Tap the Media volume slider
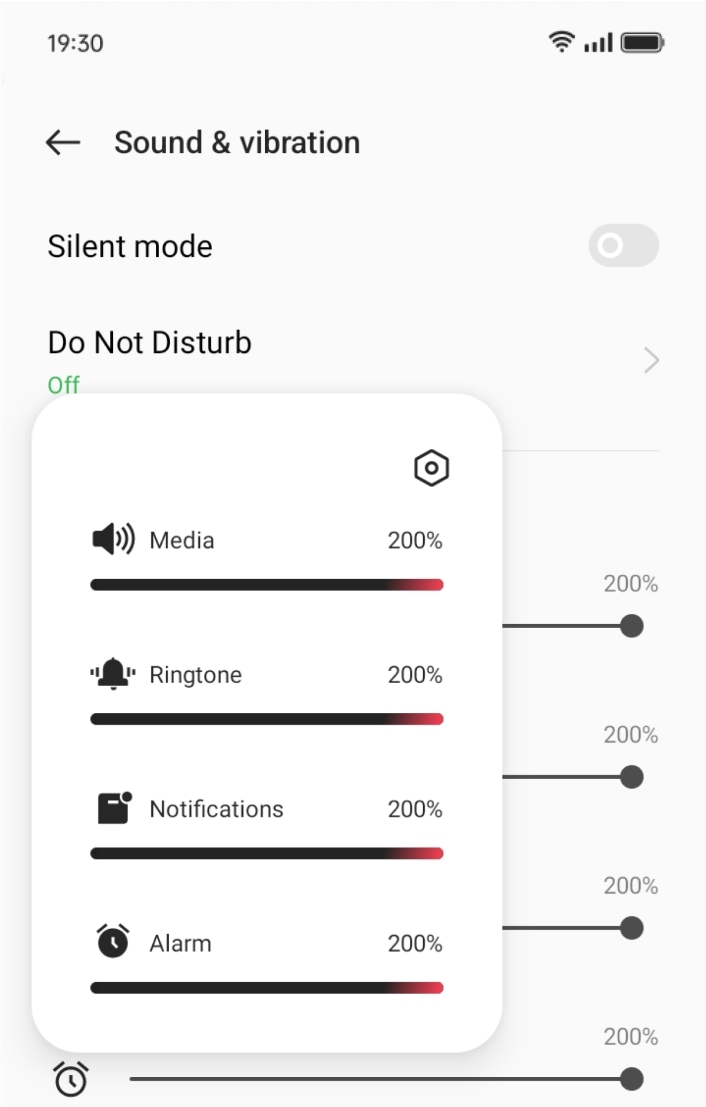This screenshot has height=1107, width=706. tap(266, 585)
